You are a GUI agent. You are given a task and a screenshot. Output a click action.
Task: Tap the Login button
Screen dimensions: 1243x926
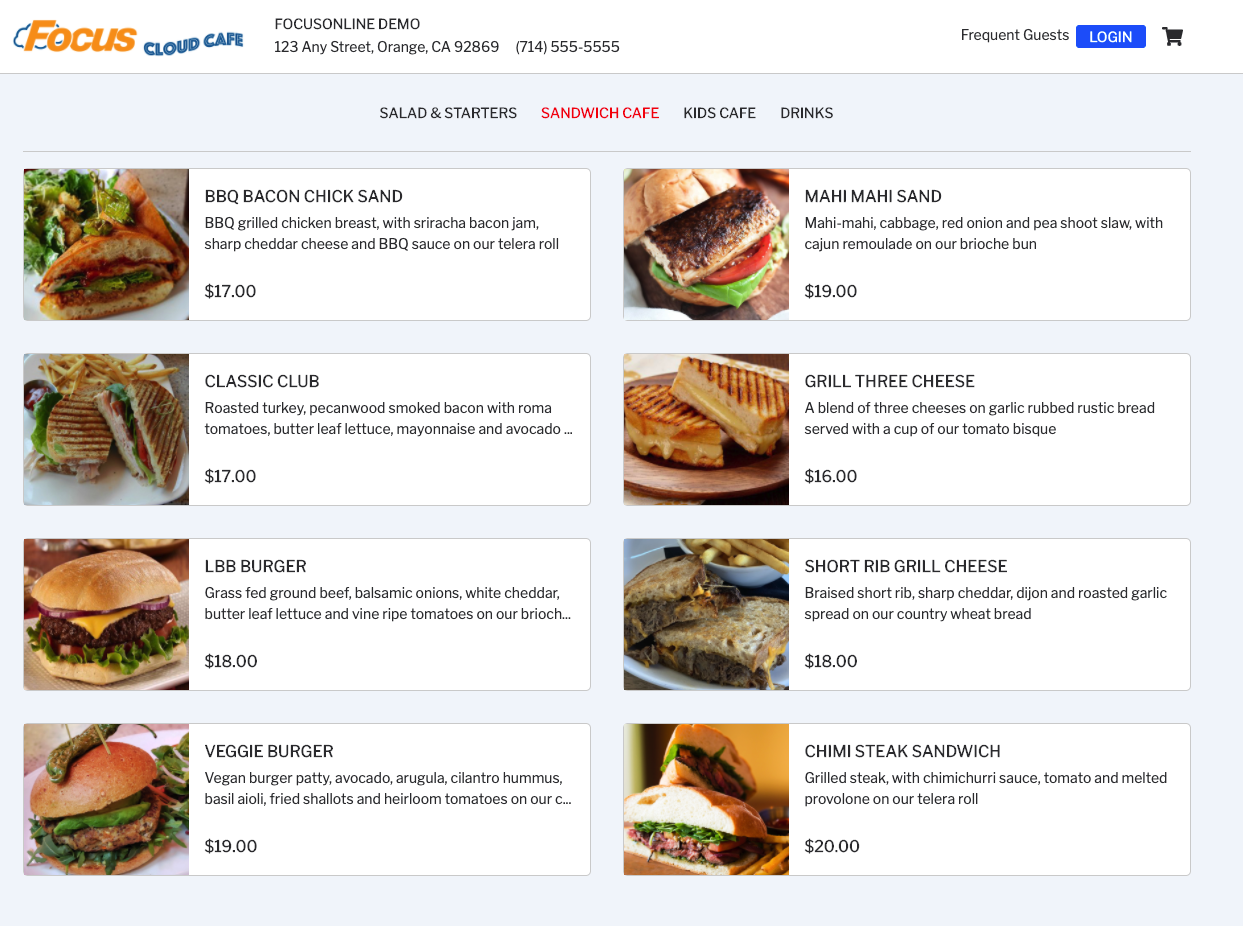click(1110, 37)
